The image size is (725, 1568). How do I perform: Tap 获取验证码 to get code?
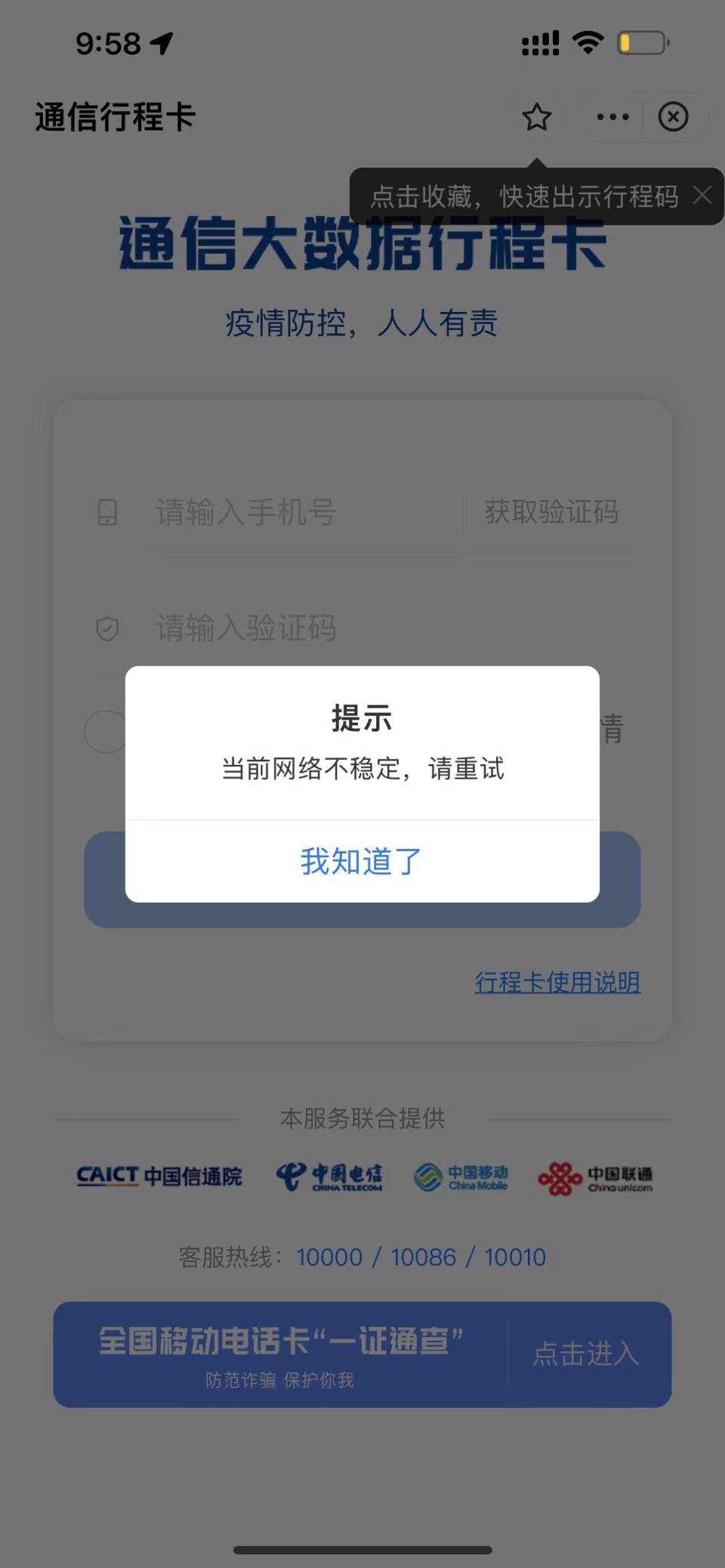click(x=551, y=512)
